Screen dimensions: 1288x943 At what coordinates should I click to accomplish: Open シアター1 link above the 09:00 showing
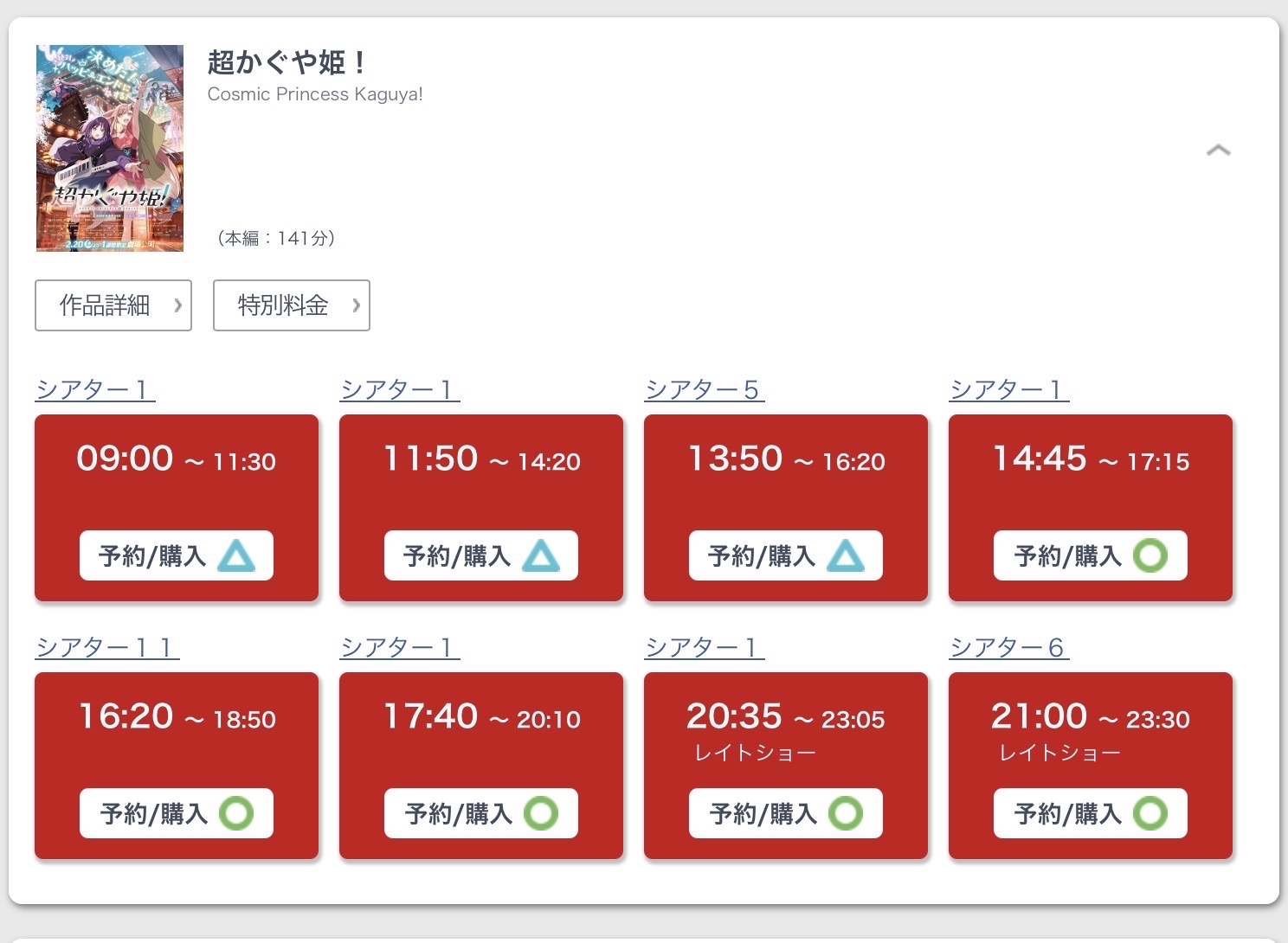pos(95,390)
